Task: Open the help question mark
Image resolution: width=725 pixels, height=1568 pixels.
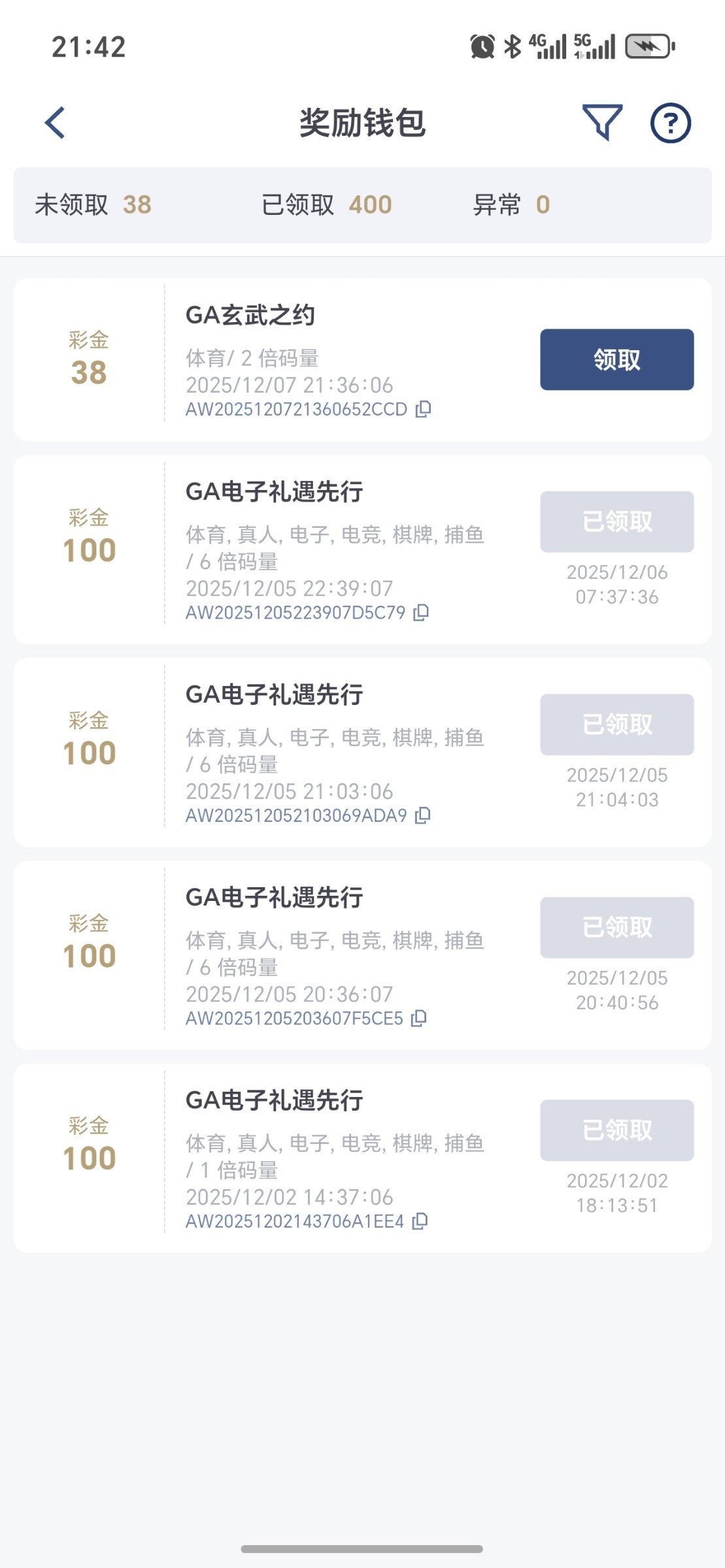Action: [x=670, y=123]
